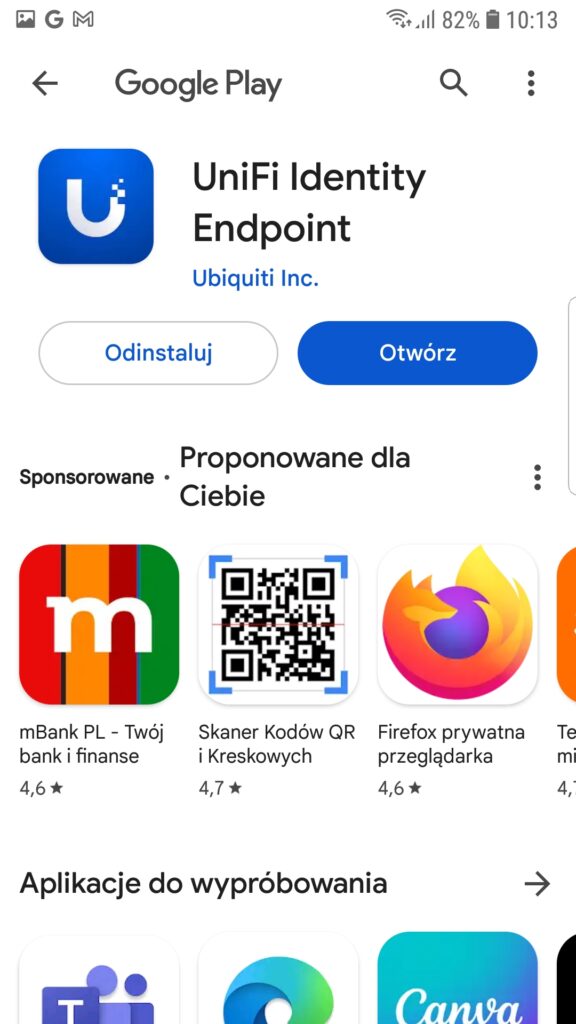This screenshot has width=576, height=1024.
Task: Open the Canva app tile
Action: (x=458, y=978)
